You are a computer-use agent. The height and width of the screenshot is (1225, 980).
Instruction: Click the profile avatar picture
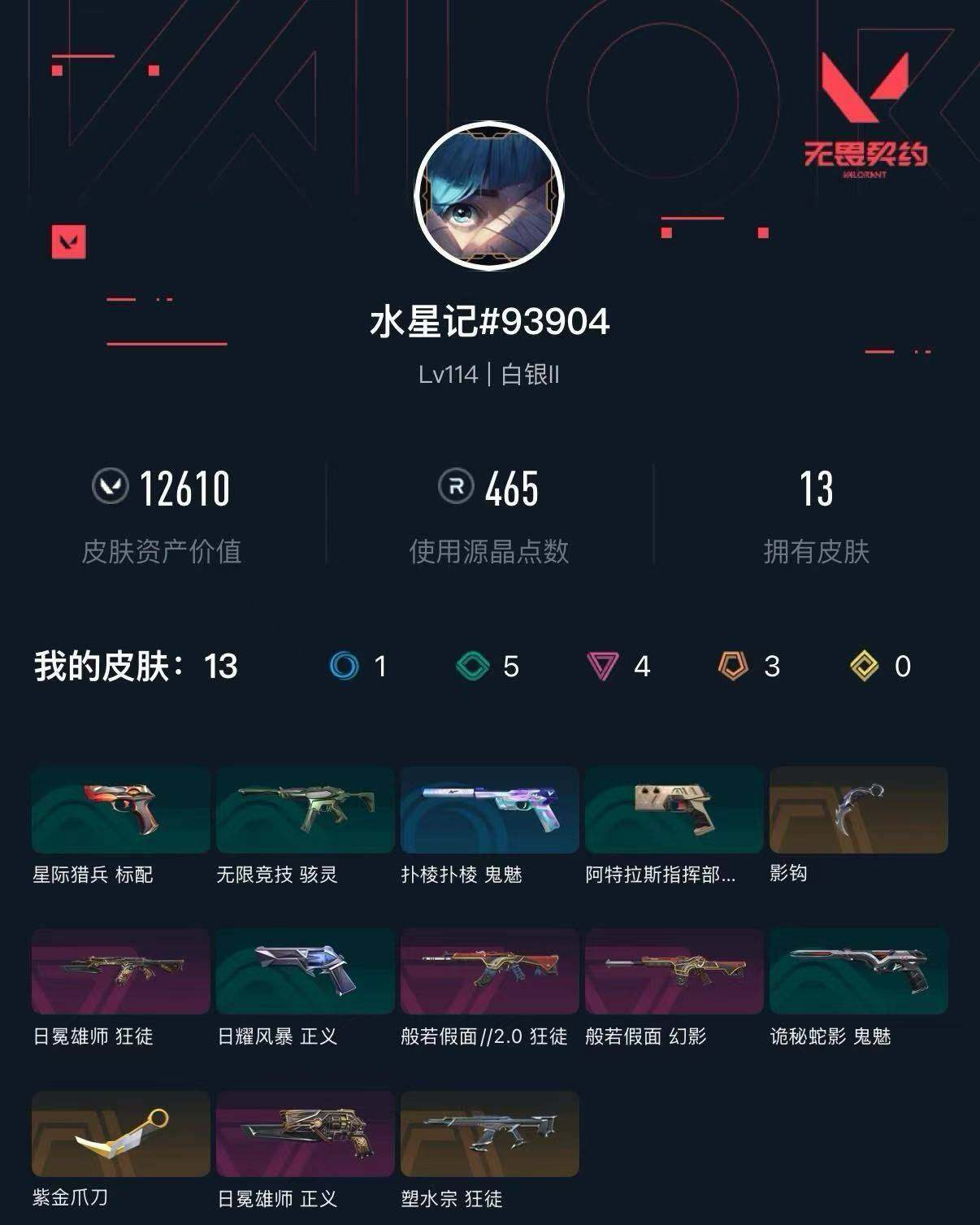pos(490,193)
